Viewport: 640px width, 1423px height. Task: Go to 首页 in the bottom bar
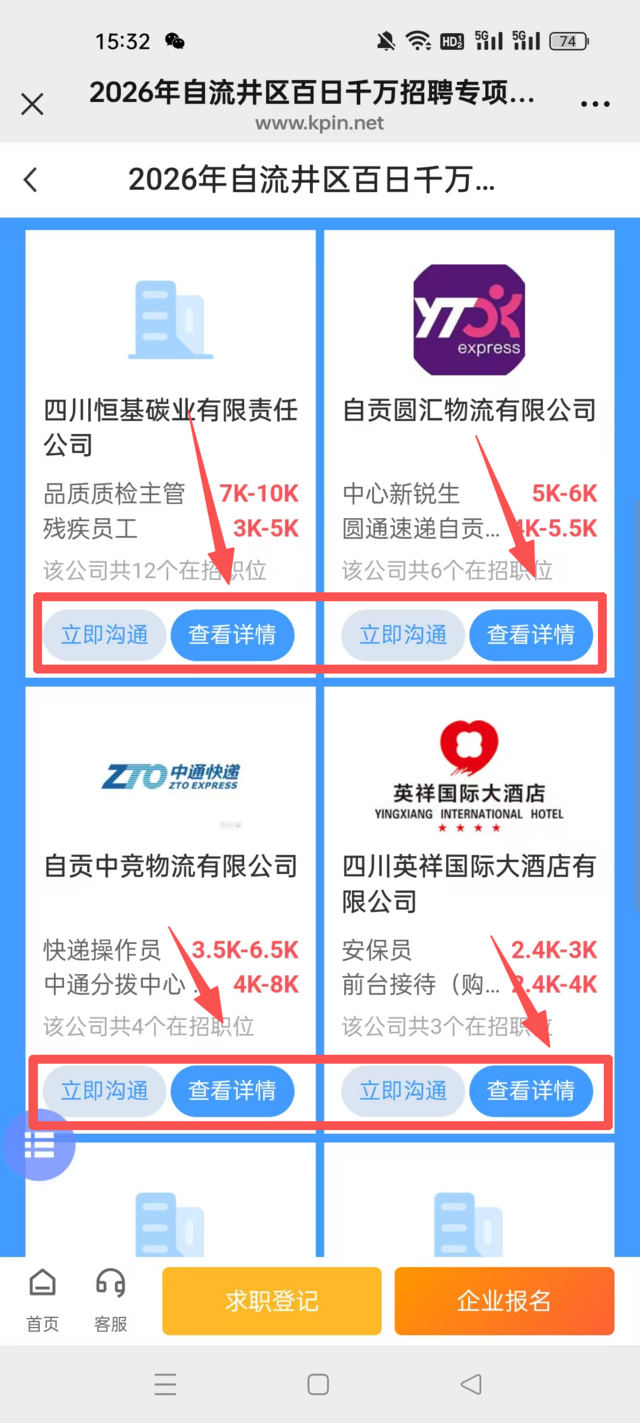42,1300
